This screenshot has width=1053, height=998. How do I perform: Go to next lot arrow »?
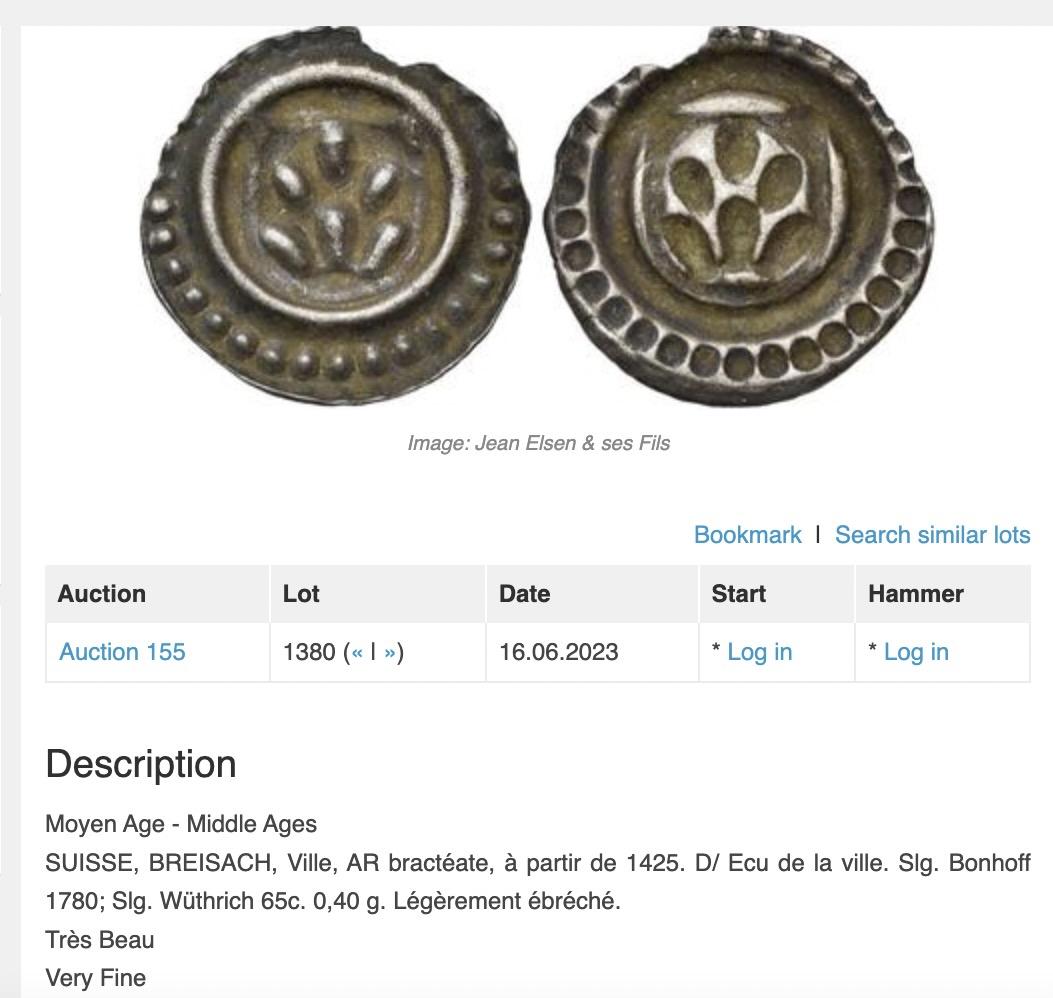[390, 652]
